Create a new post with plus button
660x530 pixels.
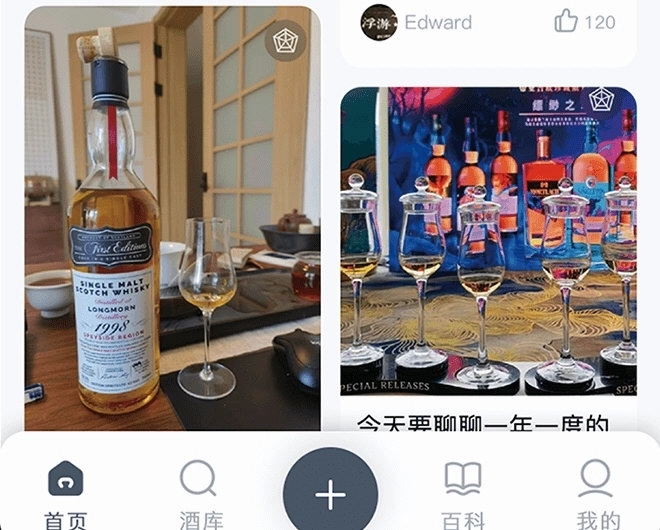[x=330, y=494]
